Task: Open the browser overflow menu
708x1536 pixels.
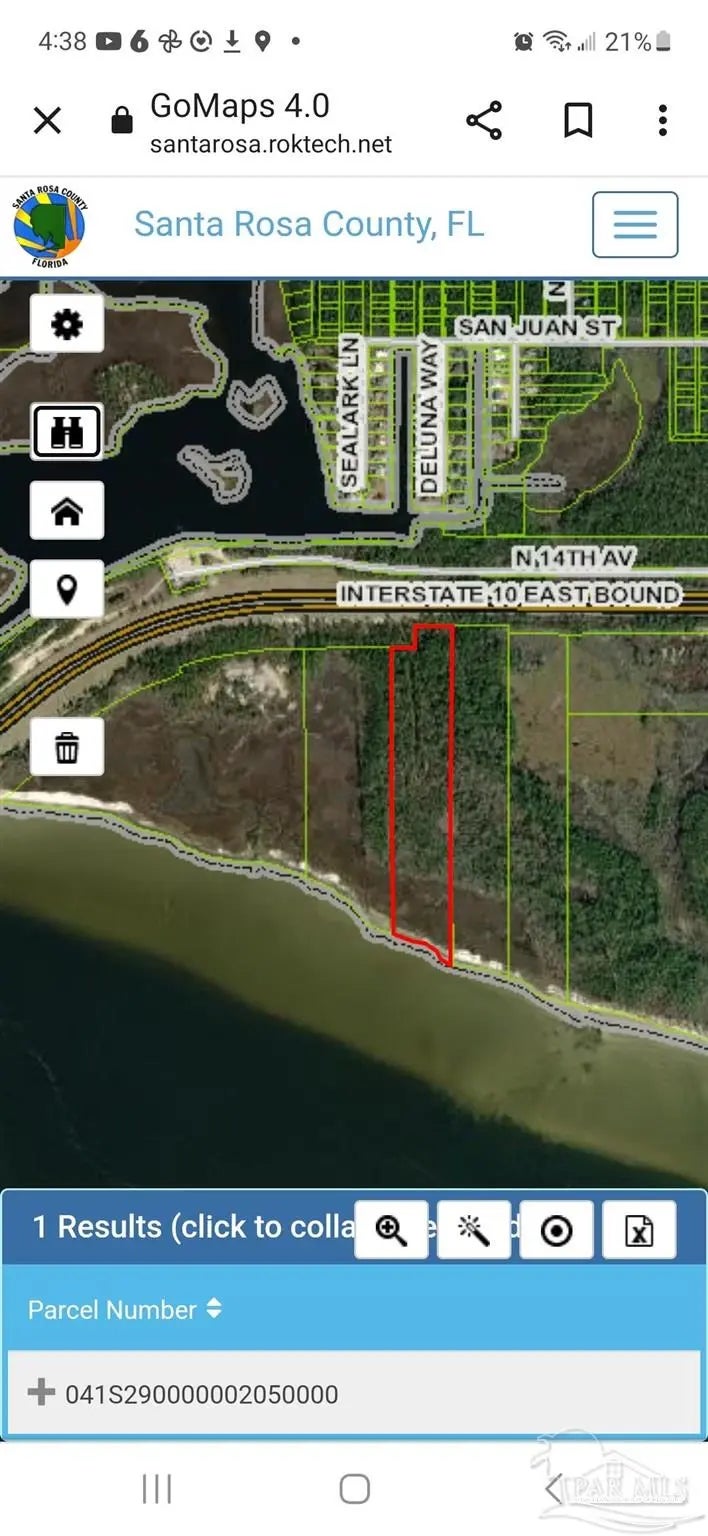Action: point(662,121)
